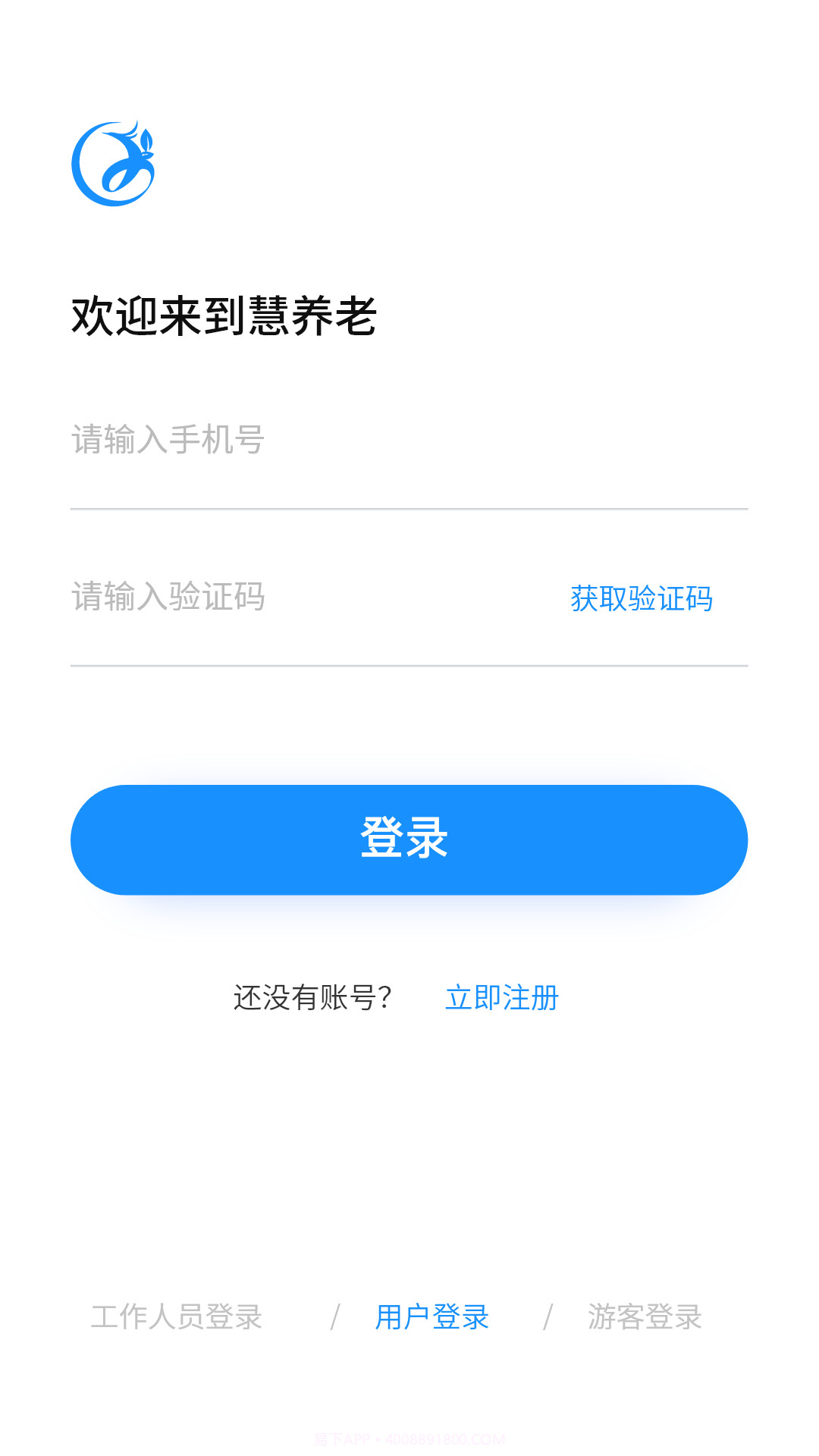Switch to the 工作人员登录 staff login tab
Image resolution: width=819 pixels, height=1456 pixels.
tap(178, 1313)
